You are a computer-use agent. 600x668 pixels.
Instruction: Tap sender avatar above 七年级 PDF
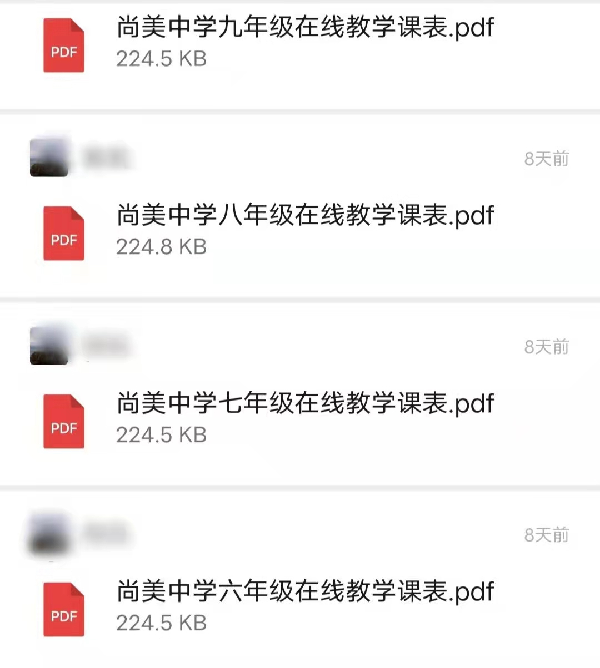coord(50,346)
